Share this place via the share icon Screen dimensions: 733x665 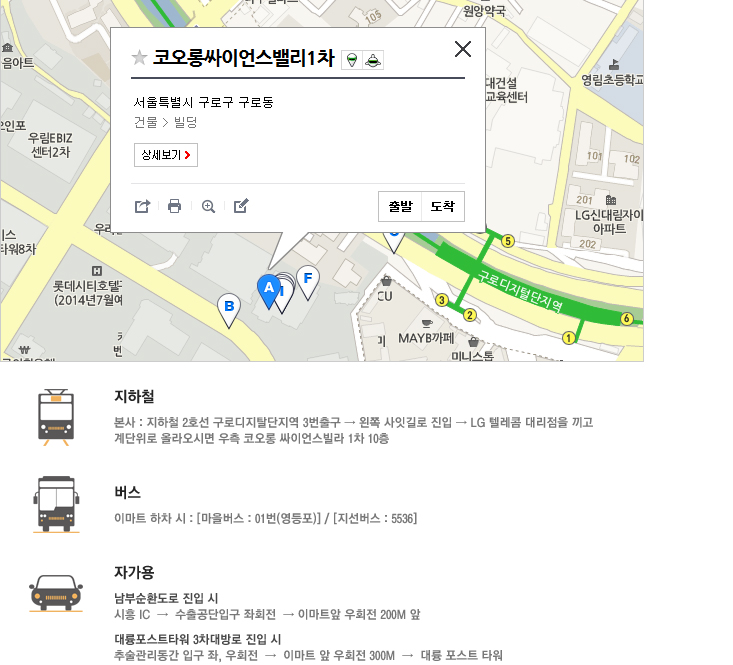click(x=142, y=206)
